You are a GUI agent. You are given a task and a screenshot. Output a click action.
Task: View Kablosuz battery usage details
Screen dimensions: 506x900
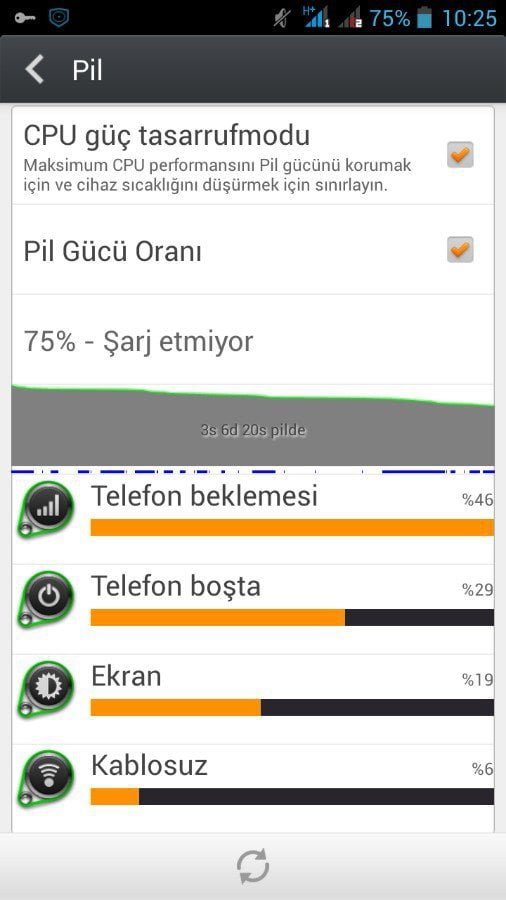[253, 789]
